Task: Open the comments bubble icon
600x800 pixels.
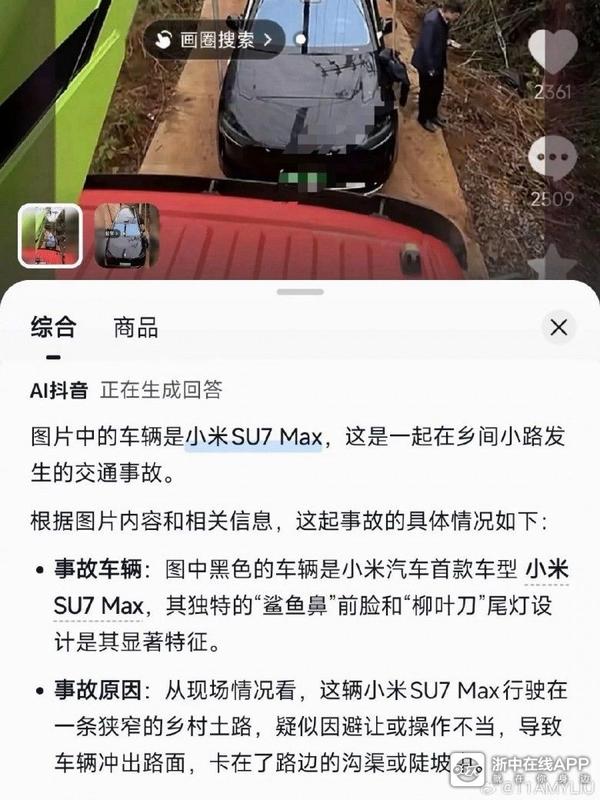Action: point(552,158)
